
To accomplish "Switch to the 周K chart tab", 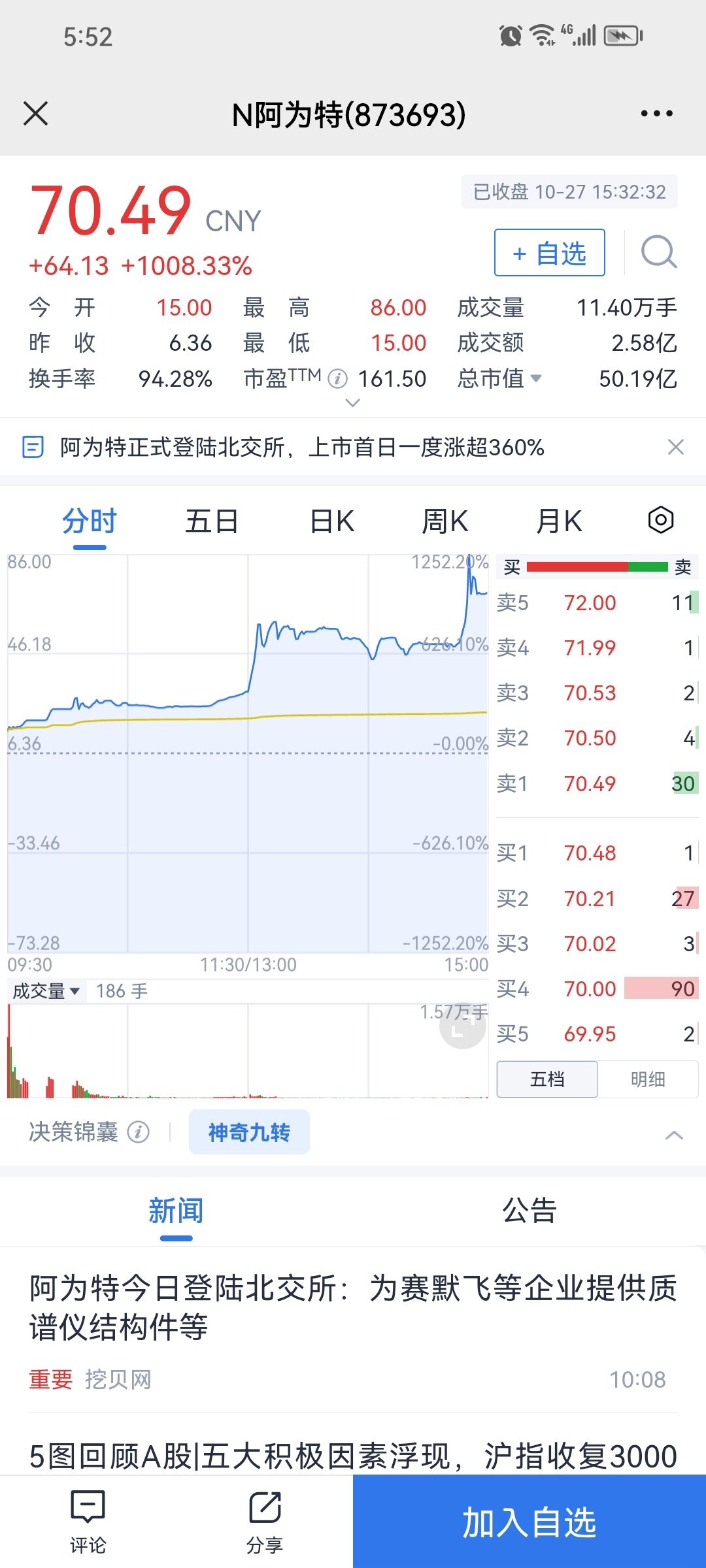I will pyautogui.click(x=445, y=521).
